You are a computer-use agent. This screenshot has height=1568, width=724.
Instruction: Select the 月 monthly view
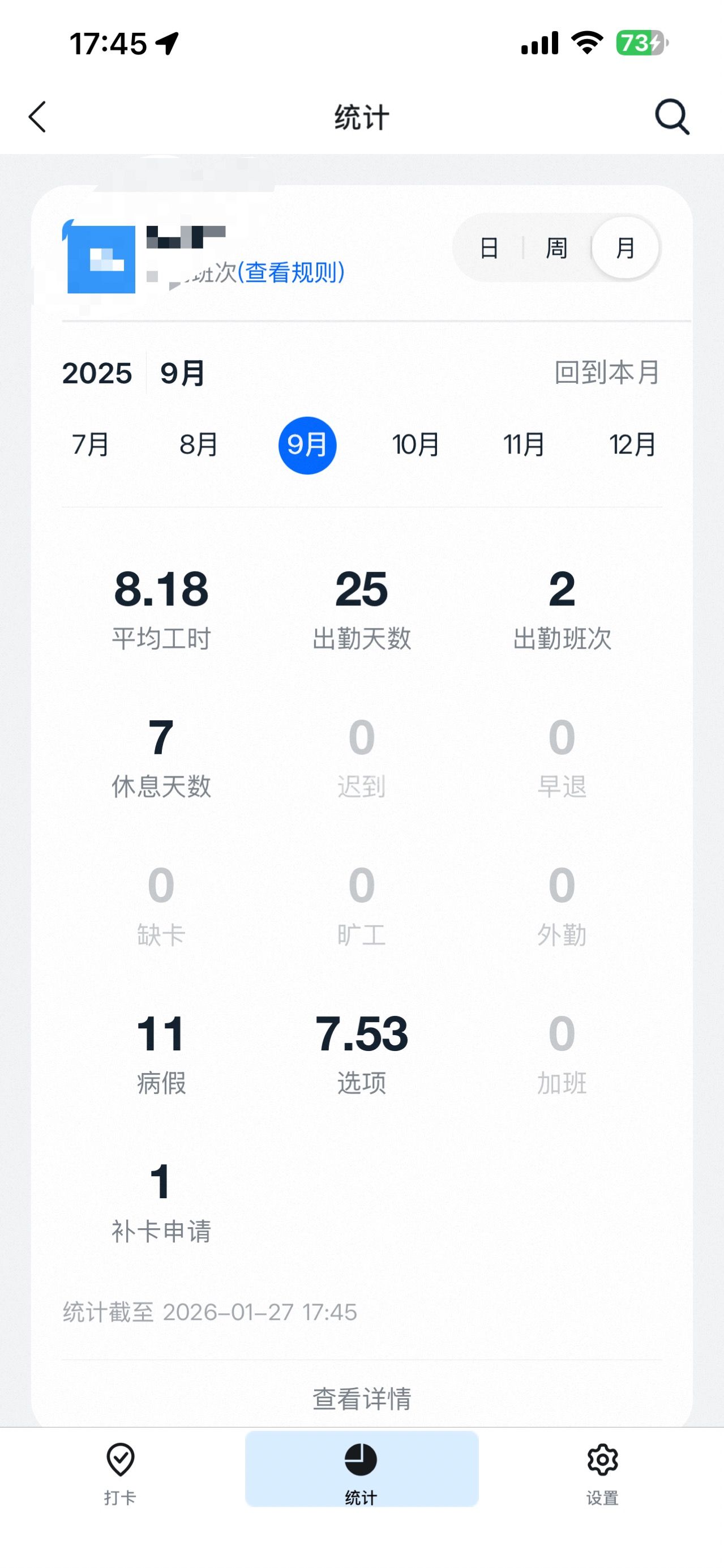[626, 249]
